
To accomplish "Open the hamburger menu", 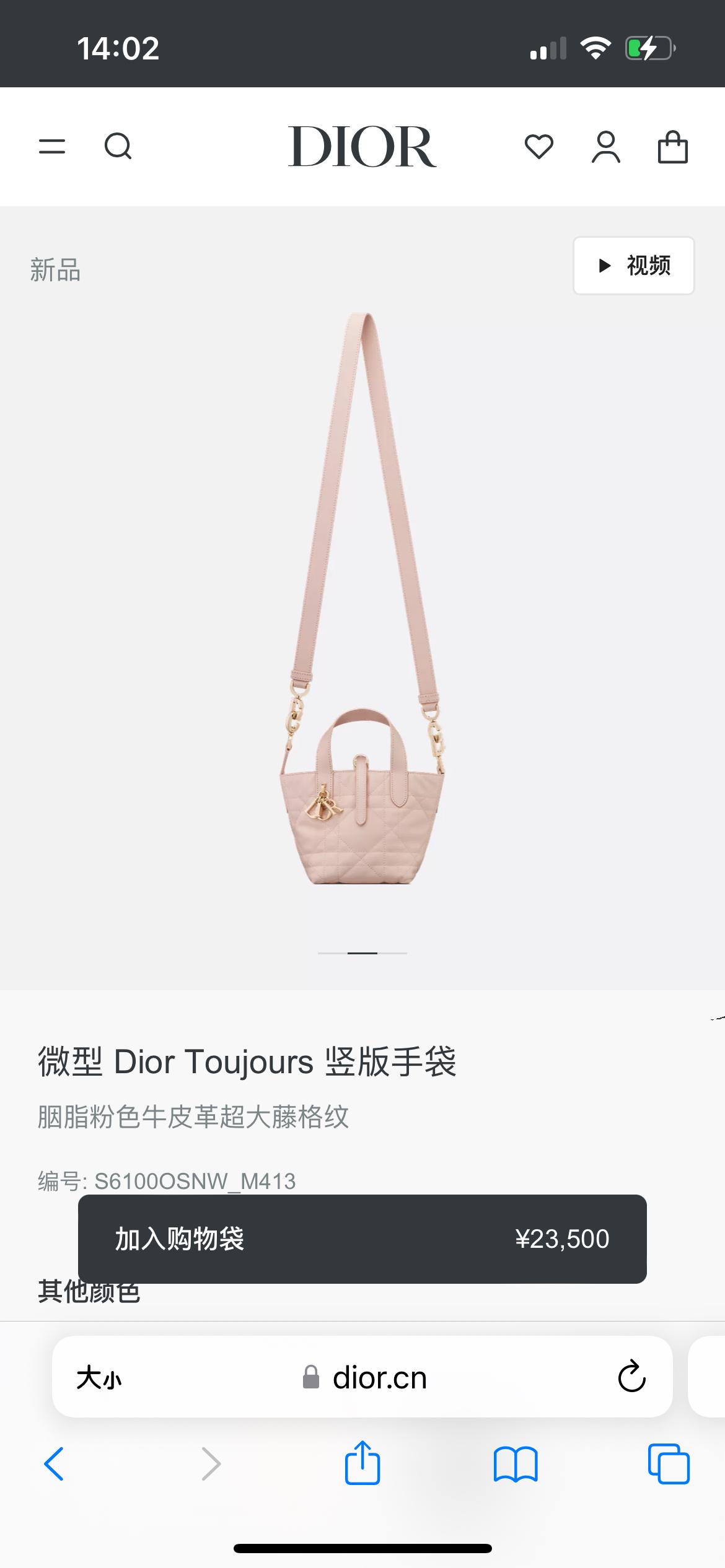I will (x=52, y=147).
